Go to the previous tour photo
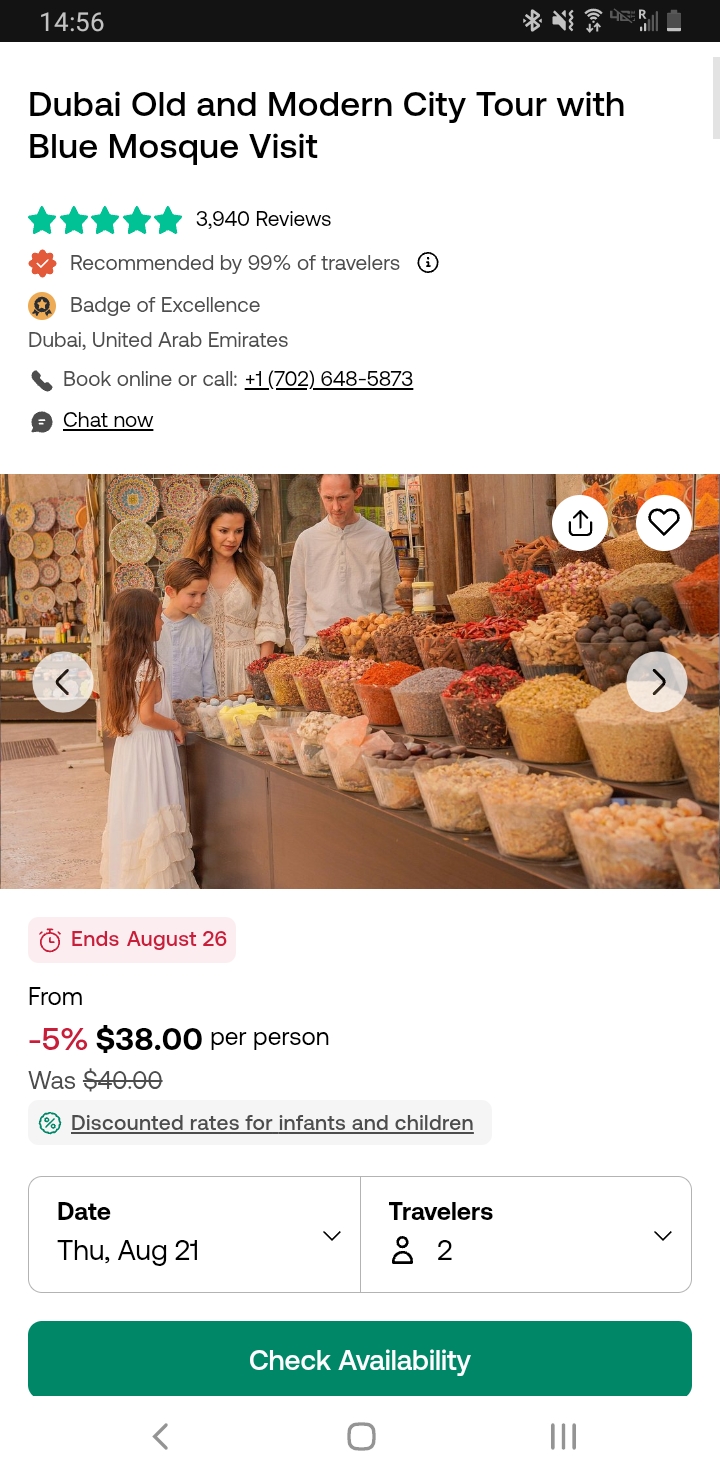This screenshot has width=720, height=1480. 63,682
